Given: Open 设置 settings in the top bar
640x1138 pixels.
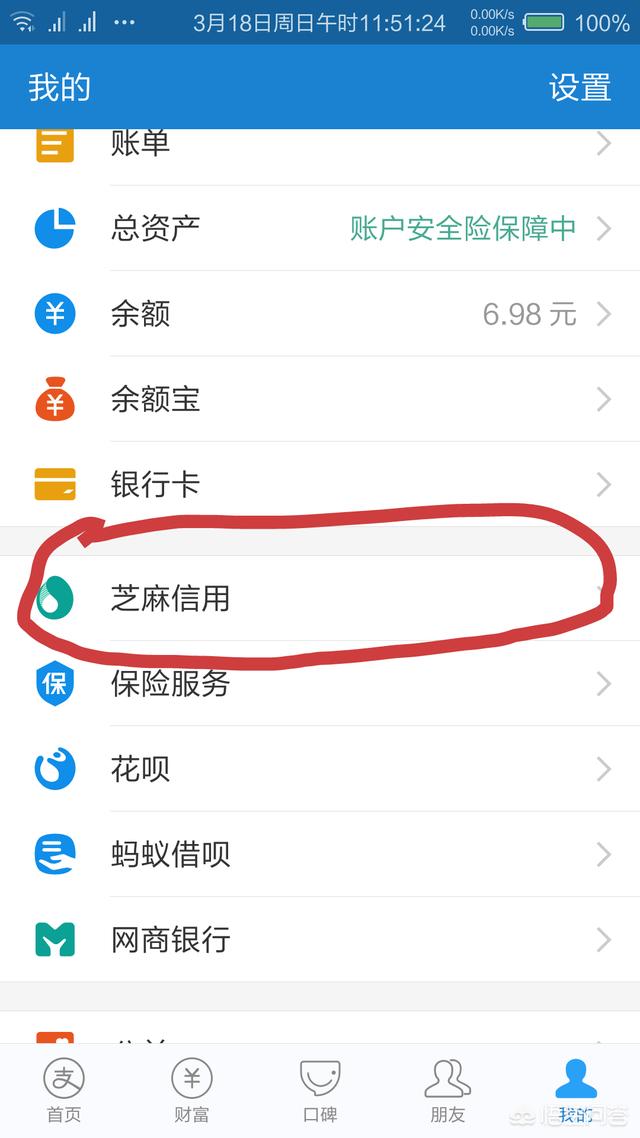Looking at the screenshot, I should click(x=579, y=87).
